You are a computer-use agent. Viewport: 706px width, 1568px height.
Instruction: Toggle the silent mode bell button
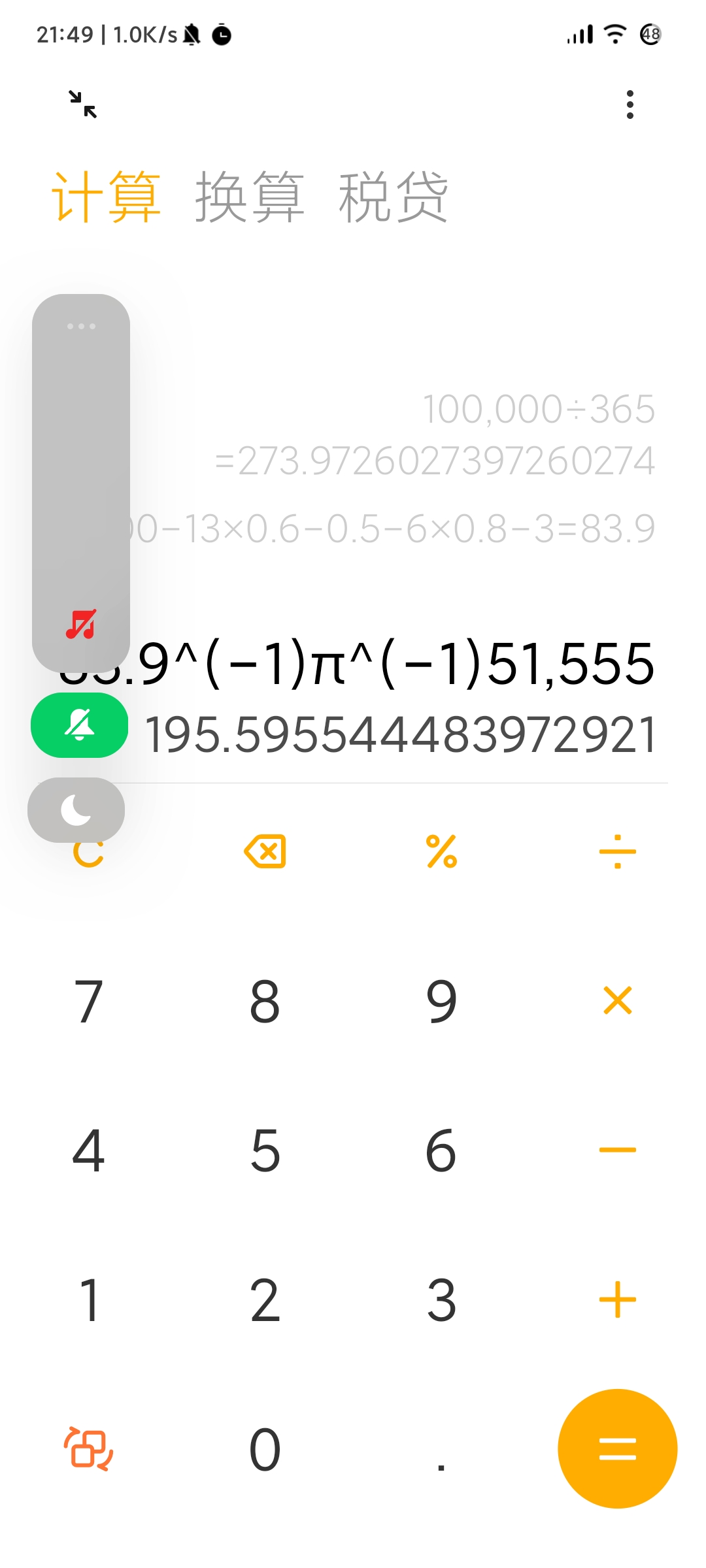point(80,725)
